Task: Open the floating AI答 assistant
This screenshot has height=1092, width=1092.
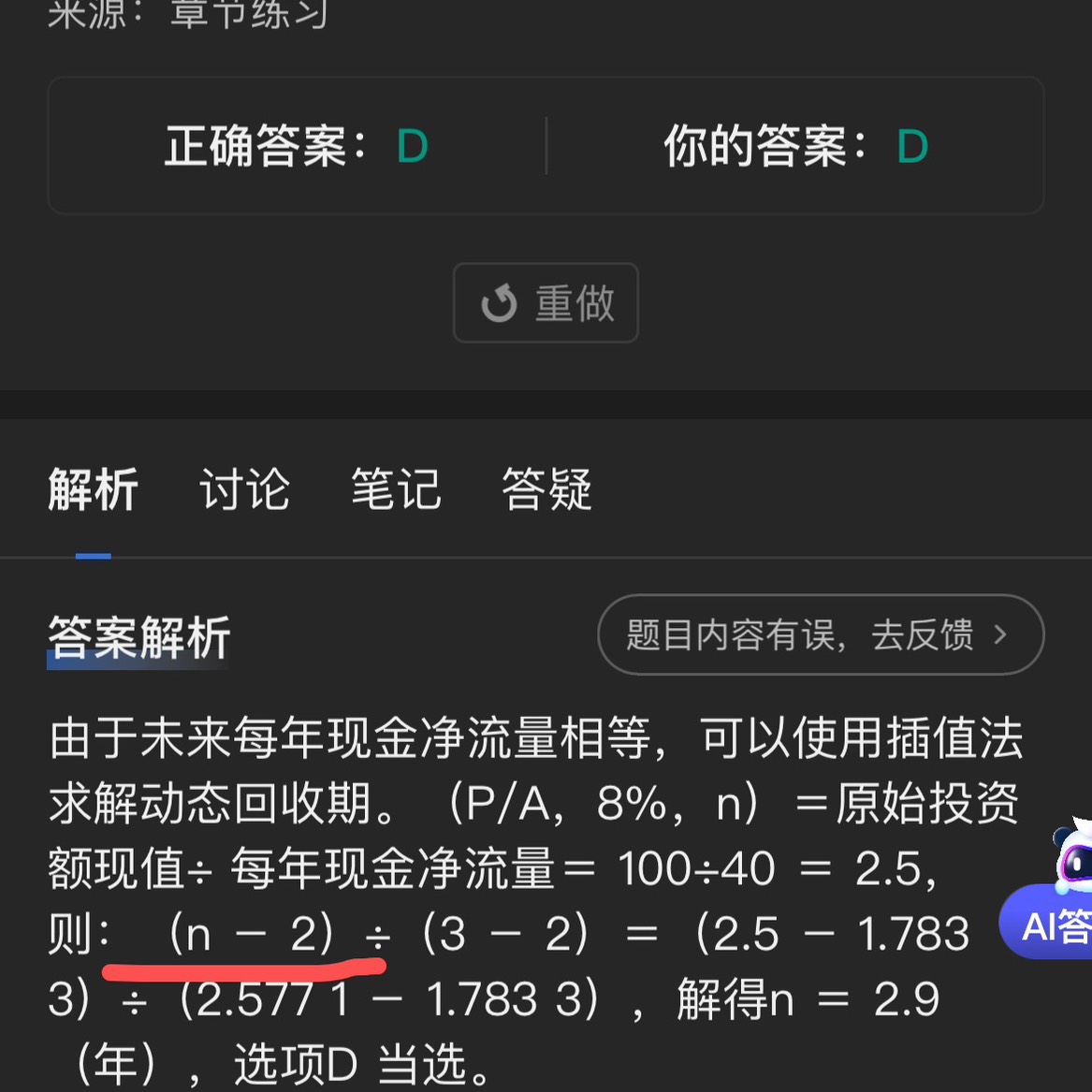Action: 1055,922
